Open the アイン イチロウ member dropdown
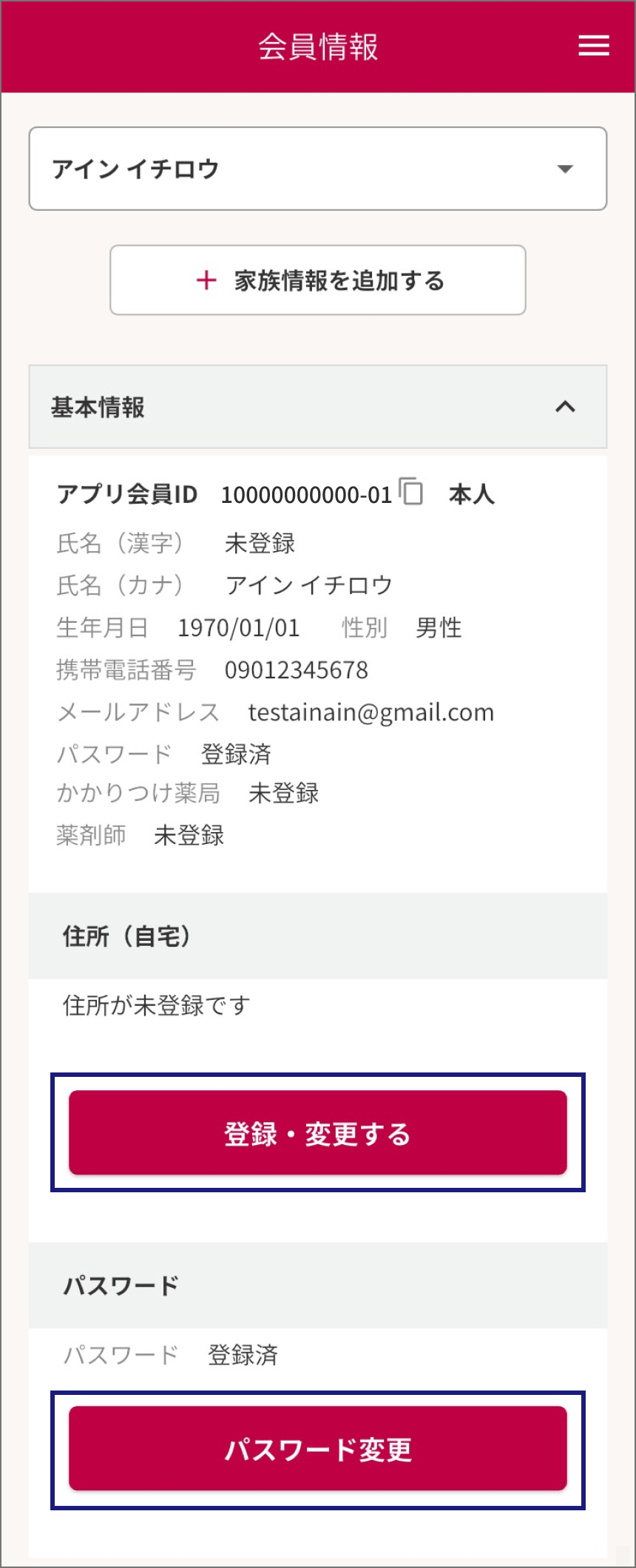Viewport: 636px width, 1568px height. [x=318, y=169]
